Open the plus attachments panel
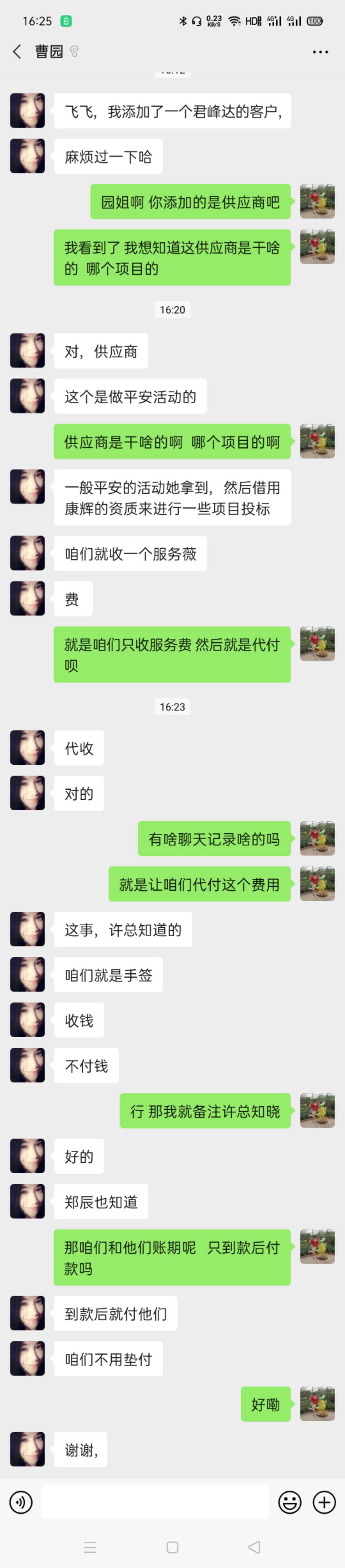The image size is (345, 1568). (x=324, y=1502)
